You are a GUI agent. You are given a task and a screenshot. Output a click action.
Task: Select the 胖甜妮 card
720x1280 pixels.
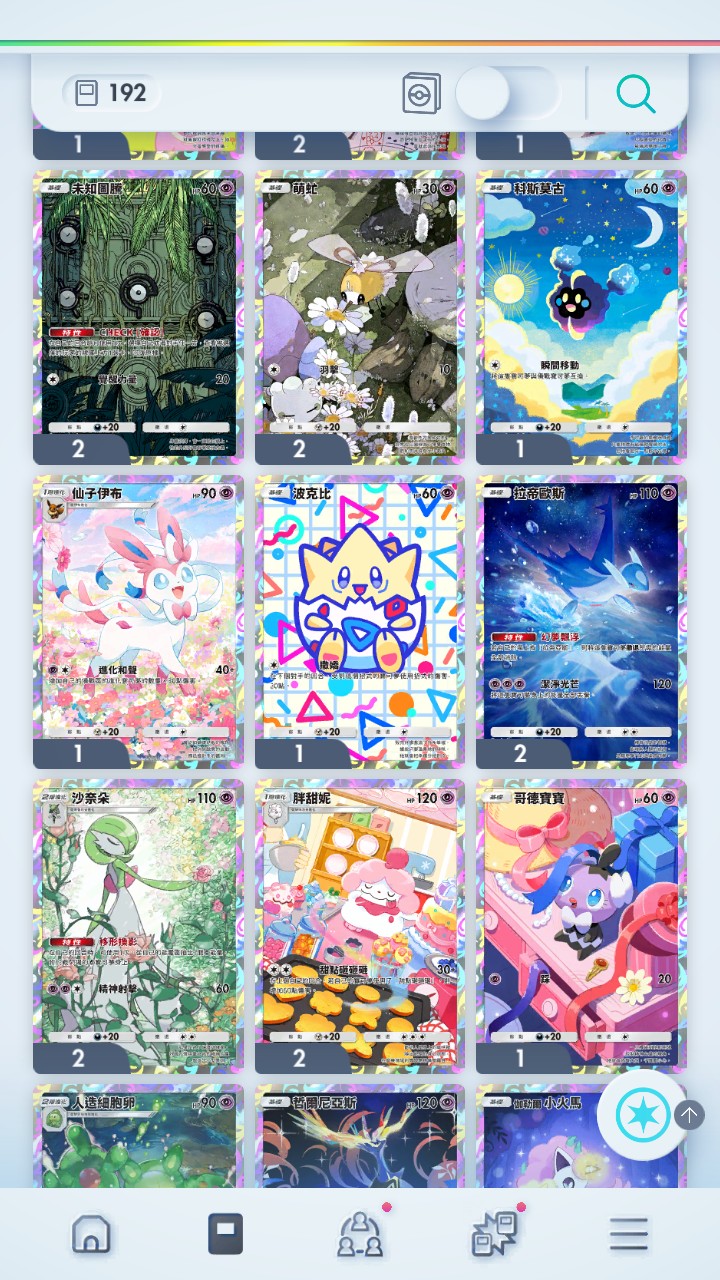[360, 927]
